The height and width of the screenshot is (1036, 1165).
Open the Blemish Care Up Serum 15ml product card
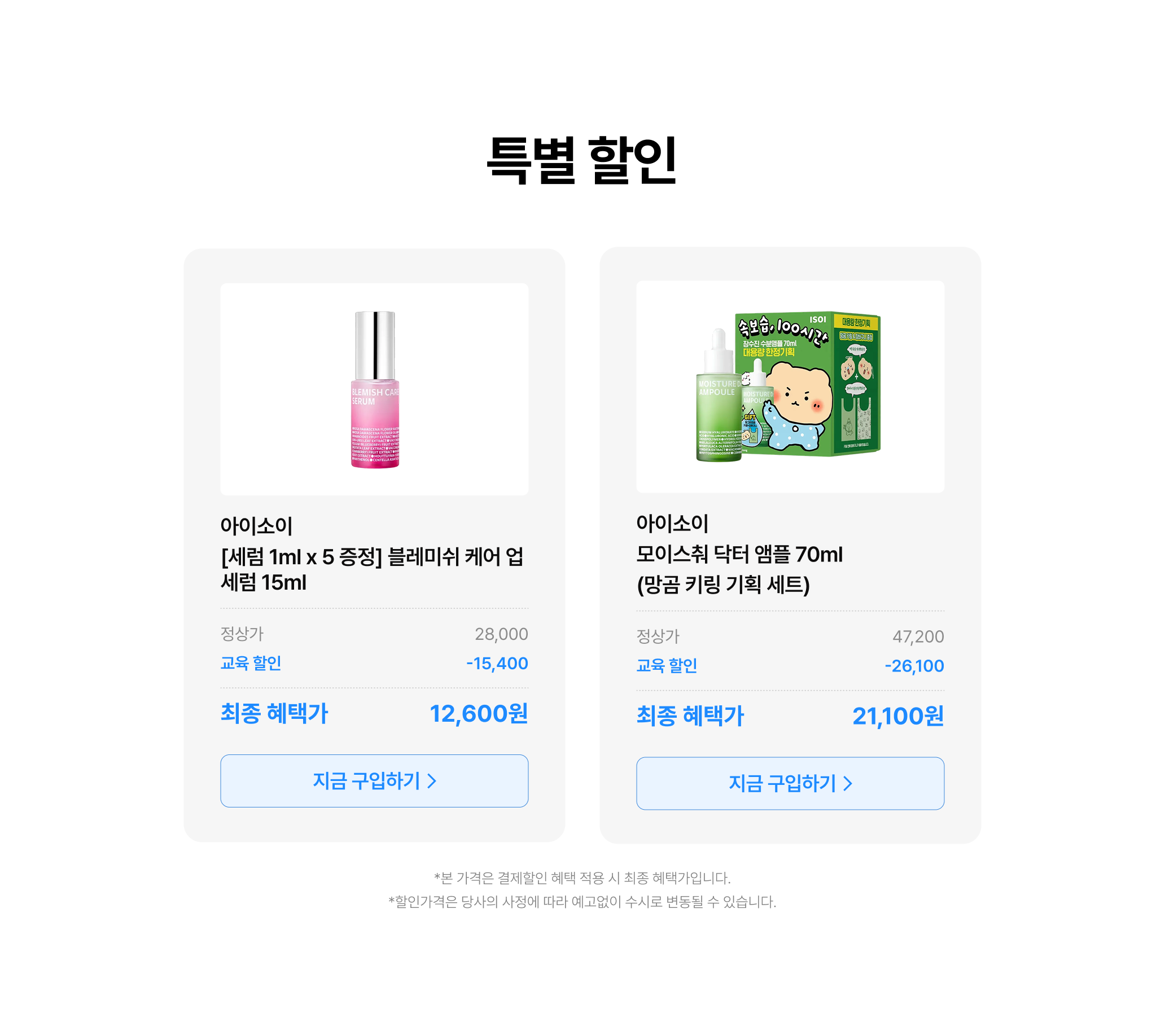pos(374,389)
